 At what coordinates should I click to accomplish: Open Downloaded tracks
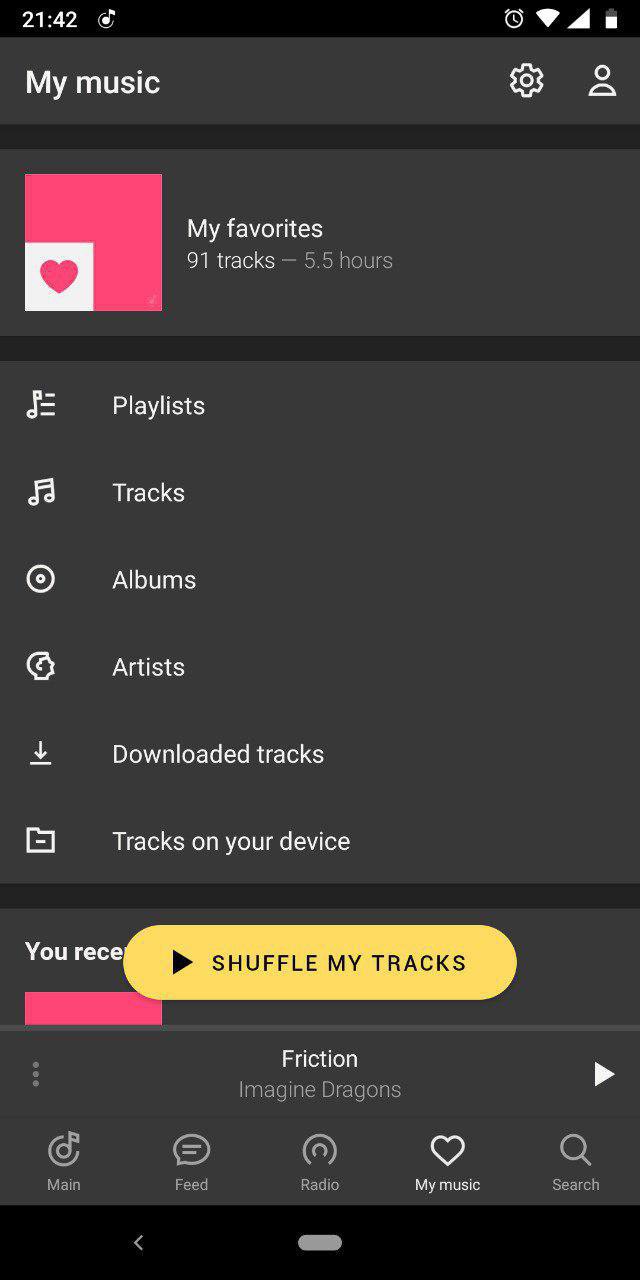pos(218,753)
